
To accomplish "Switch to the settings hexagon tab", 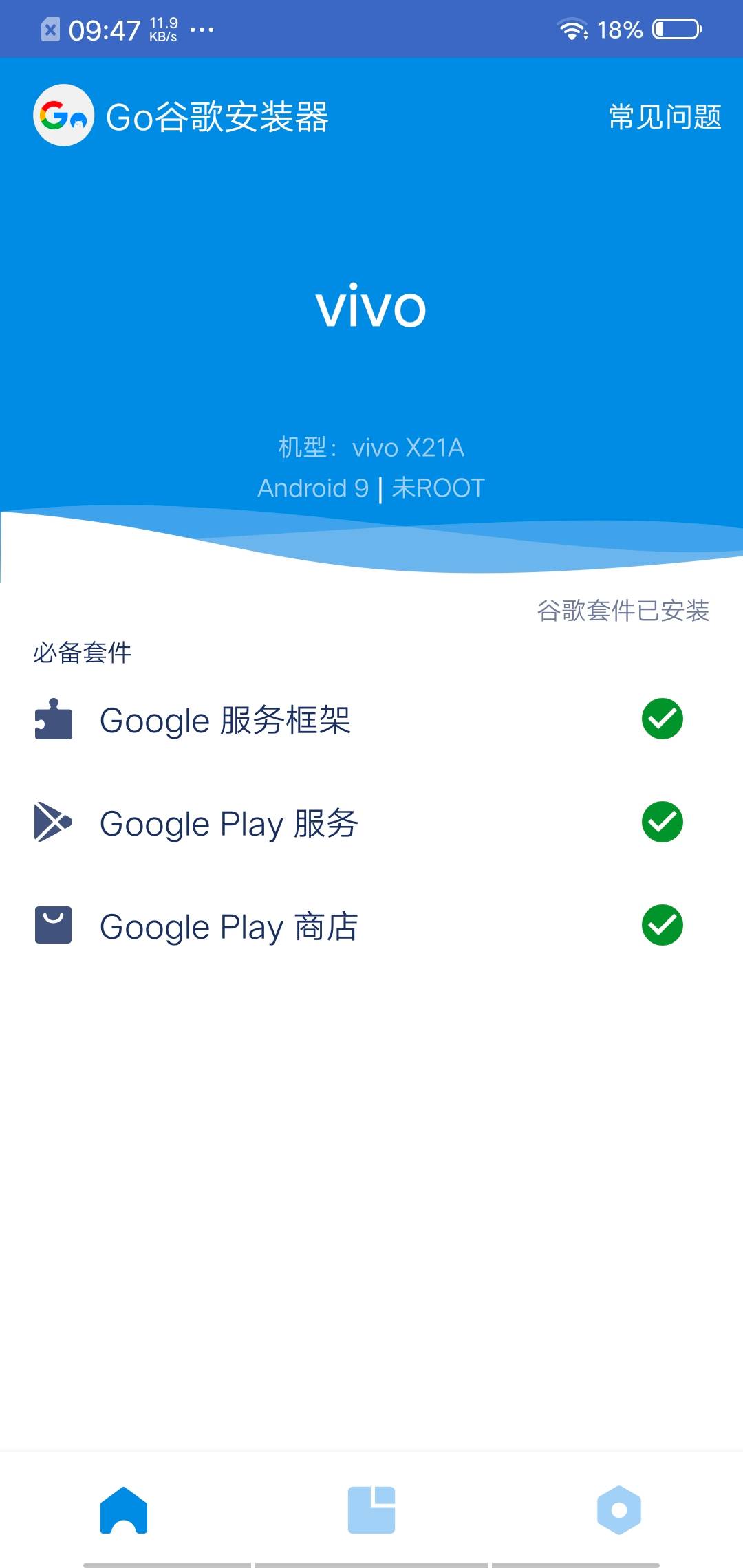I will (x=618, y=1510).
